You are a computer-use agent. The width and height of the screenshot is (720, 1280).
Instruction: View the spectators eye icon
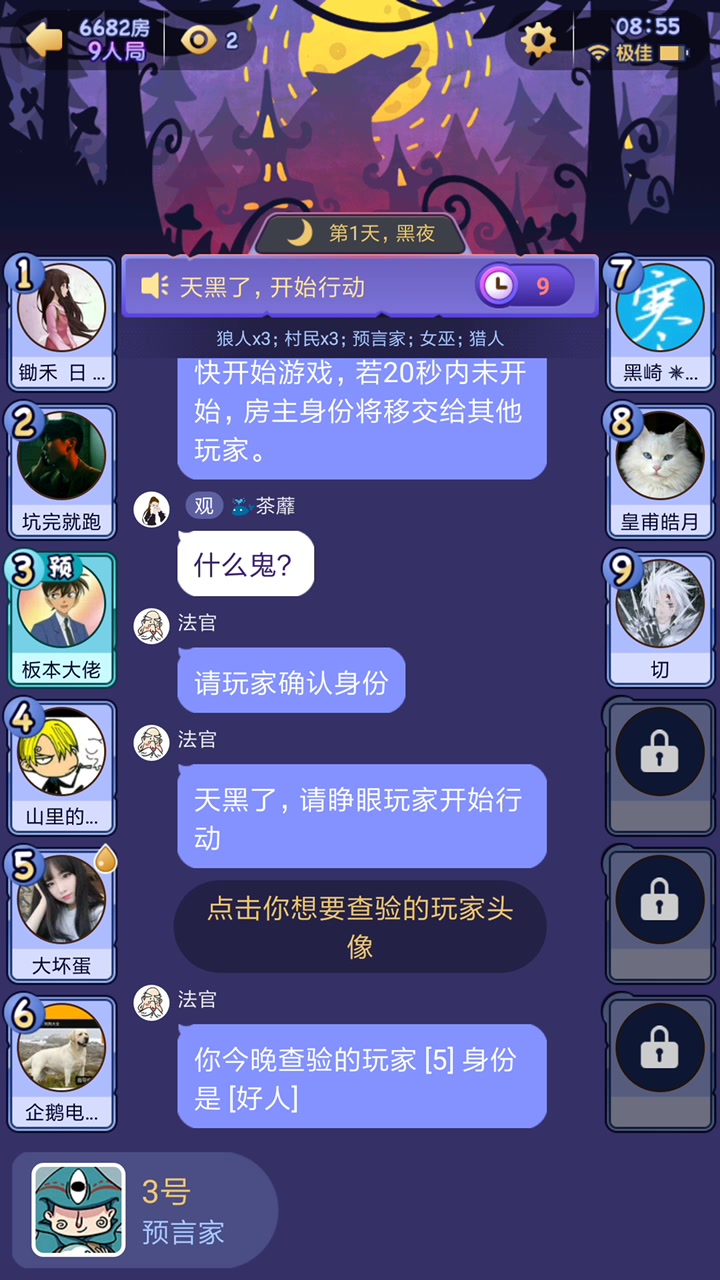coord(199,40)
